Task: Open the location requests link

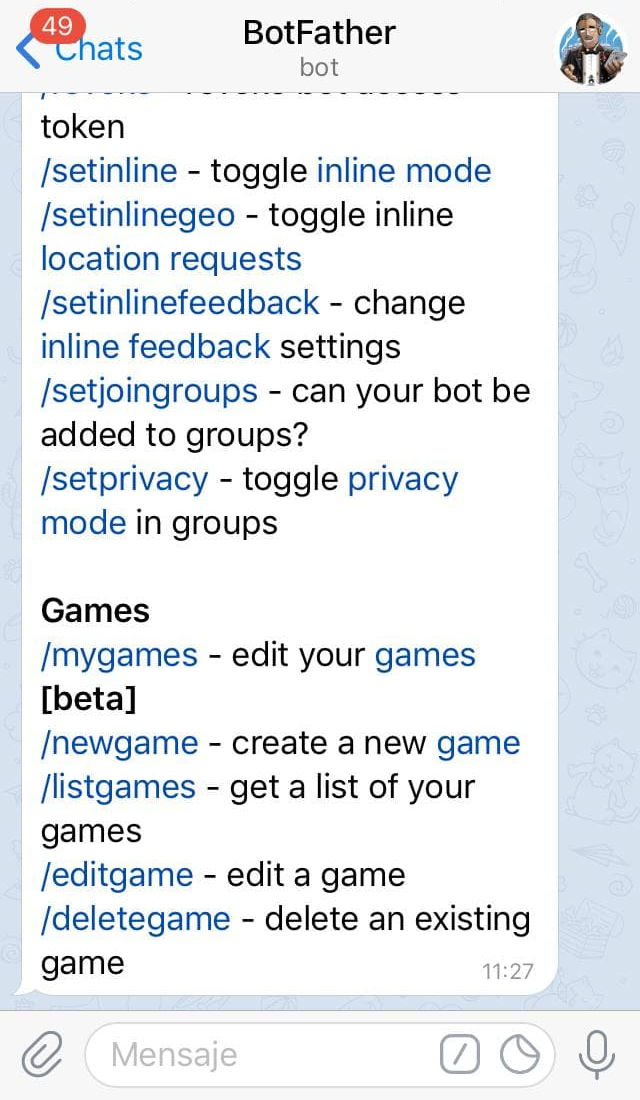Action: 171,259
